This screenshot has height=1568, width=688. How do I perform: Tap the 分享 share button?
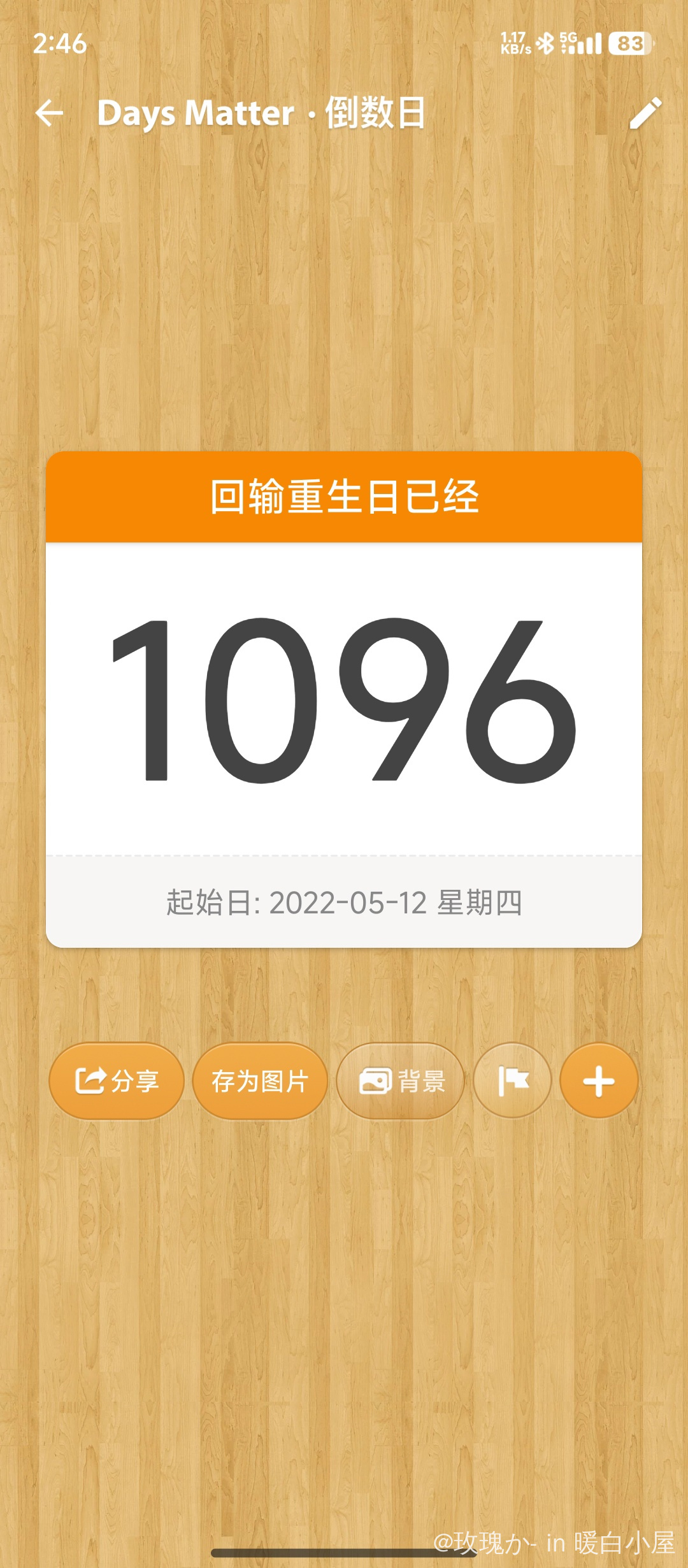[x=117, y=1081]
